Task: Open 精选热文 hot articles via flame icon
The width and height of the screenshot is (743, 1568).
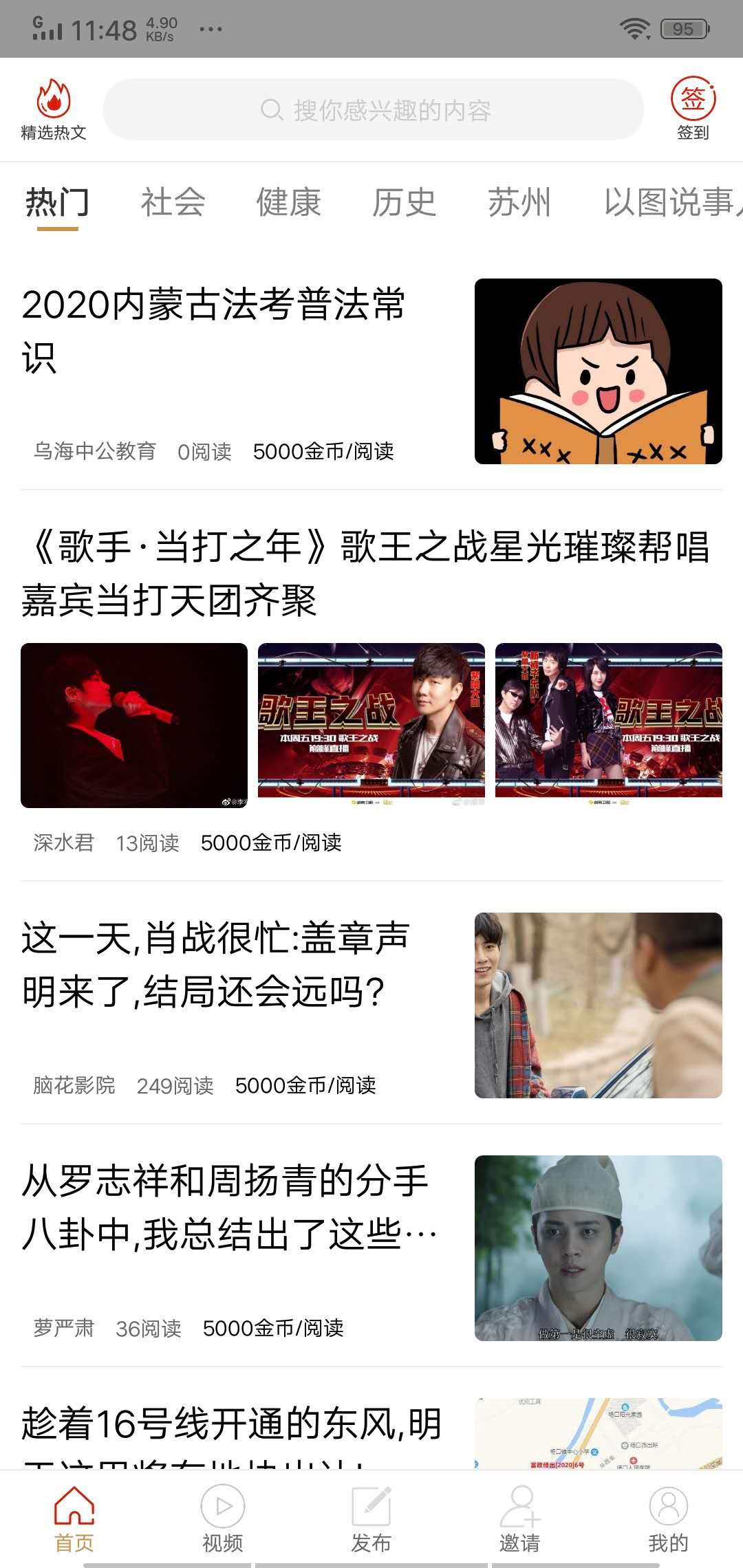Action: pyautogui.click(x=54, y=103)
